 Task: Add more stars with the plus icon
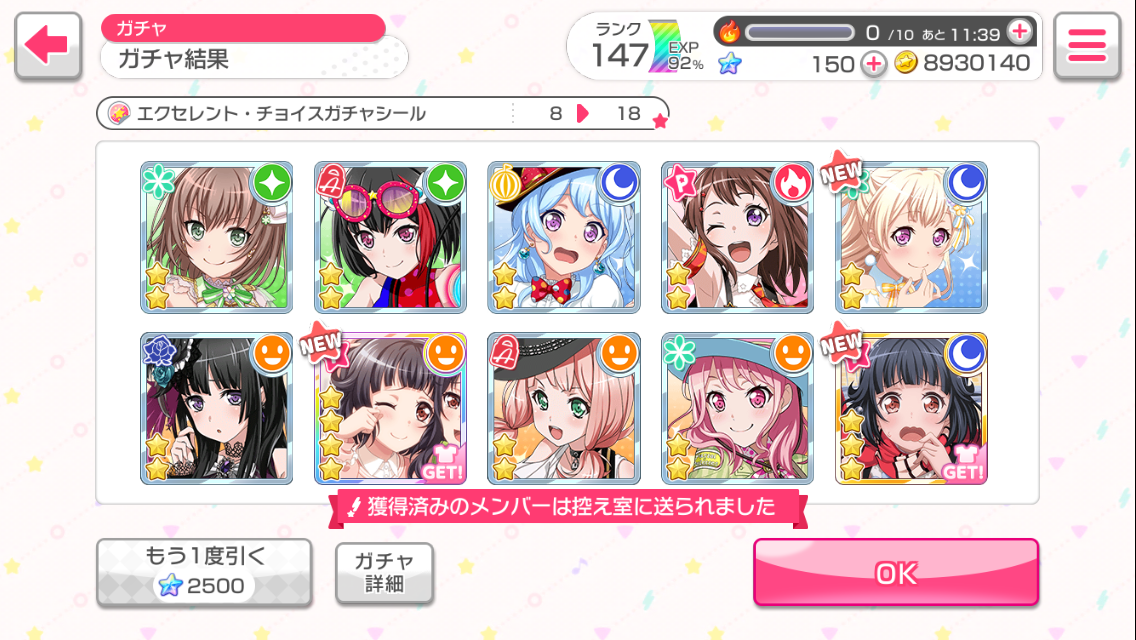874,64
